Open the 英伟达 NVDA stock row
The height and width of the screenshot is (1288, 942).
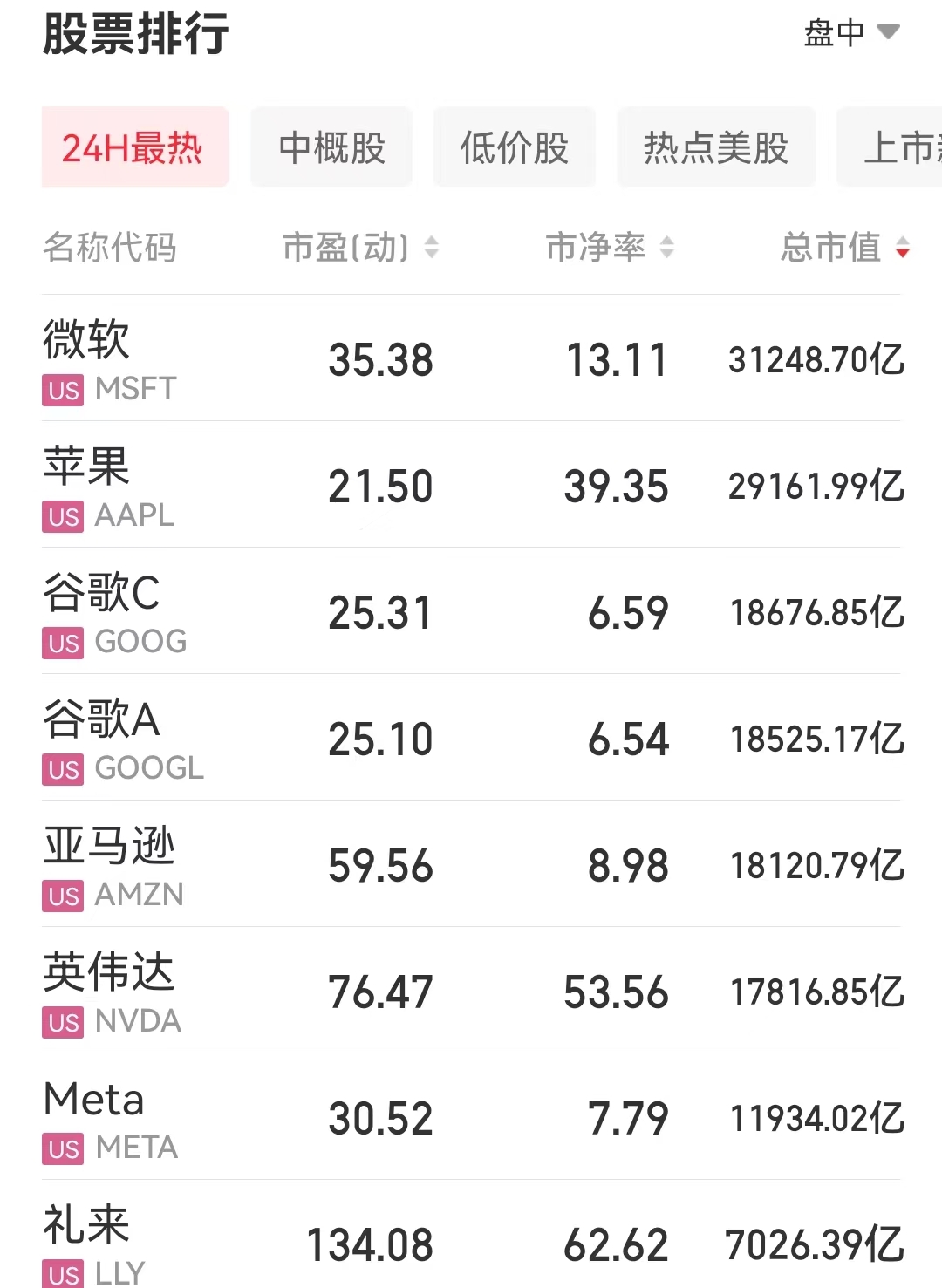471,991
